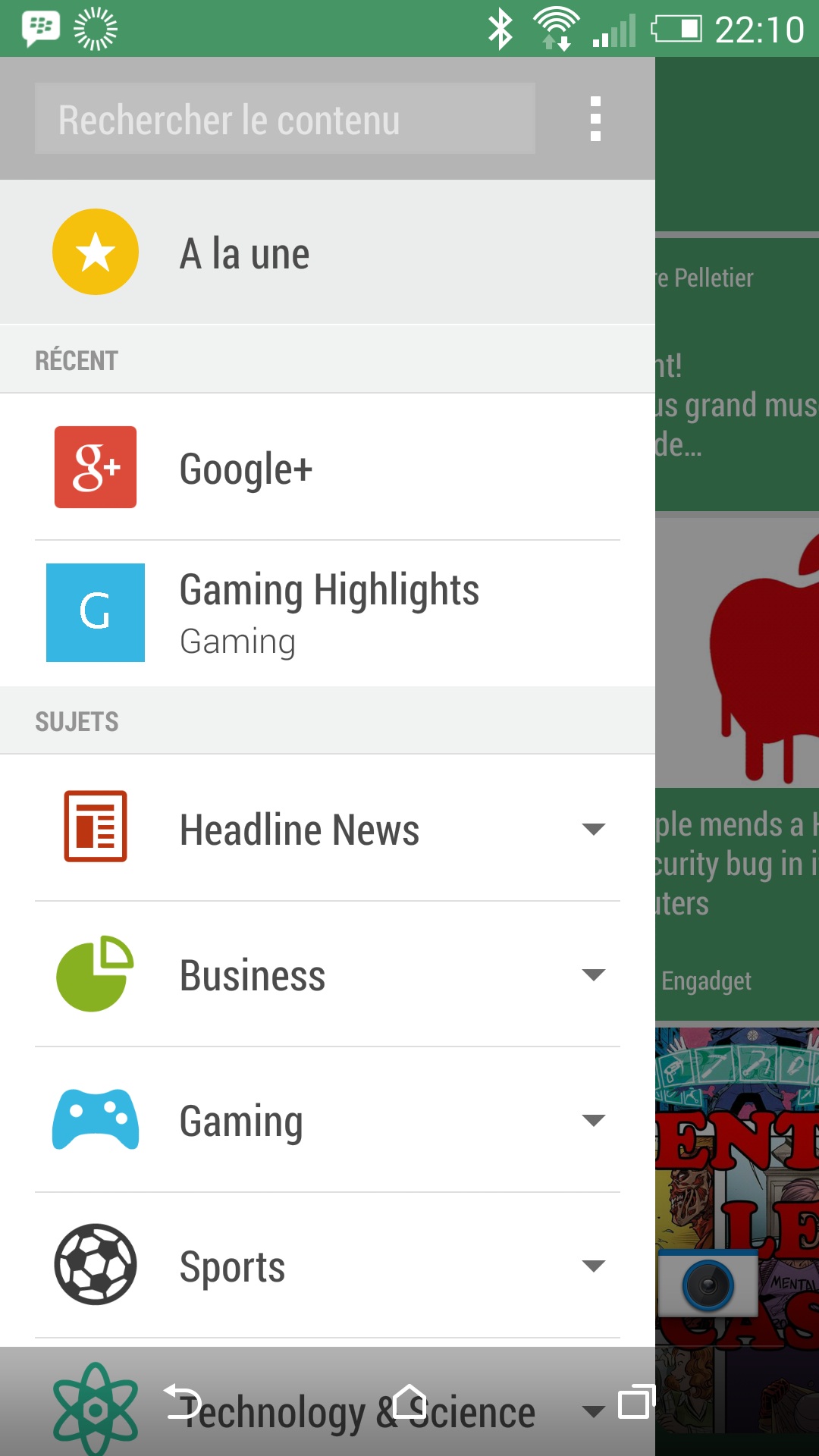819x1456 pixels.
Task: Open the Engadget Apple security bug article
Action: click(x=737, y=864)
